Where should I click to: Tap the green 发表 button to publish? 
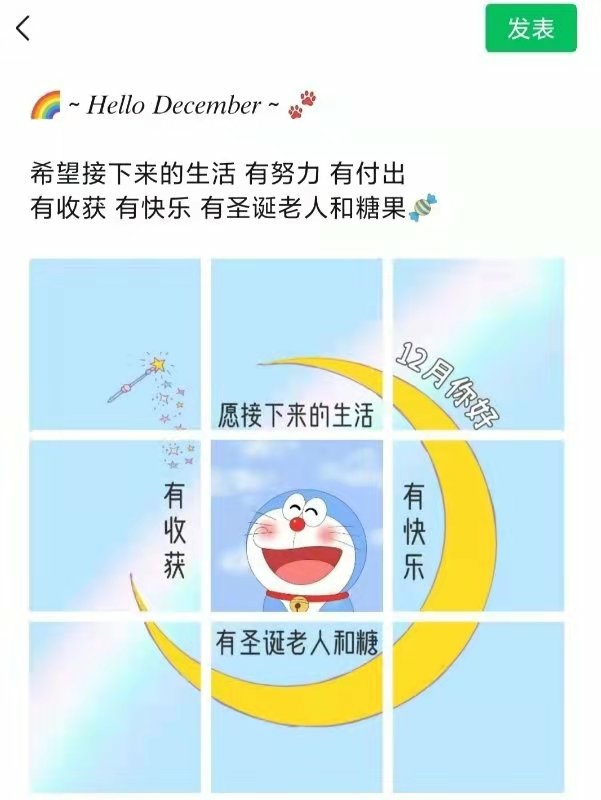coord(531,28)
